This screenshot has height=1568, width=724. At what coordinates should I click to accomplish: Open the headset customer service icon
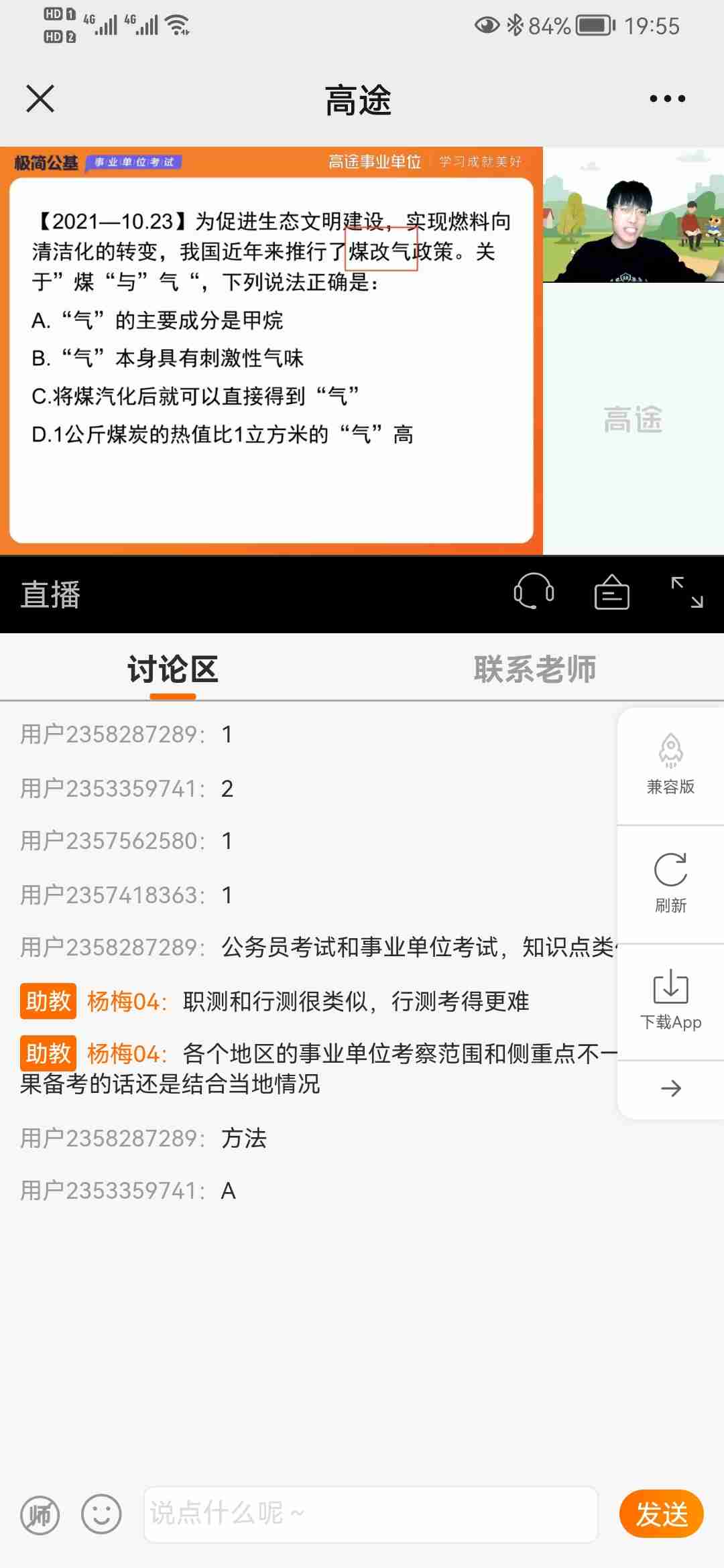tap(534, 592)
